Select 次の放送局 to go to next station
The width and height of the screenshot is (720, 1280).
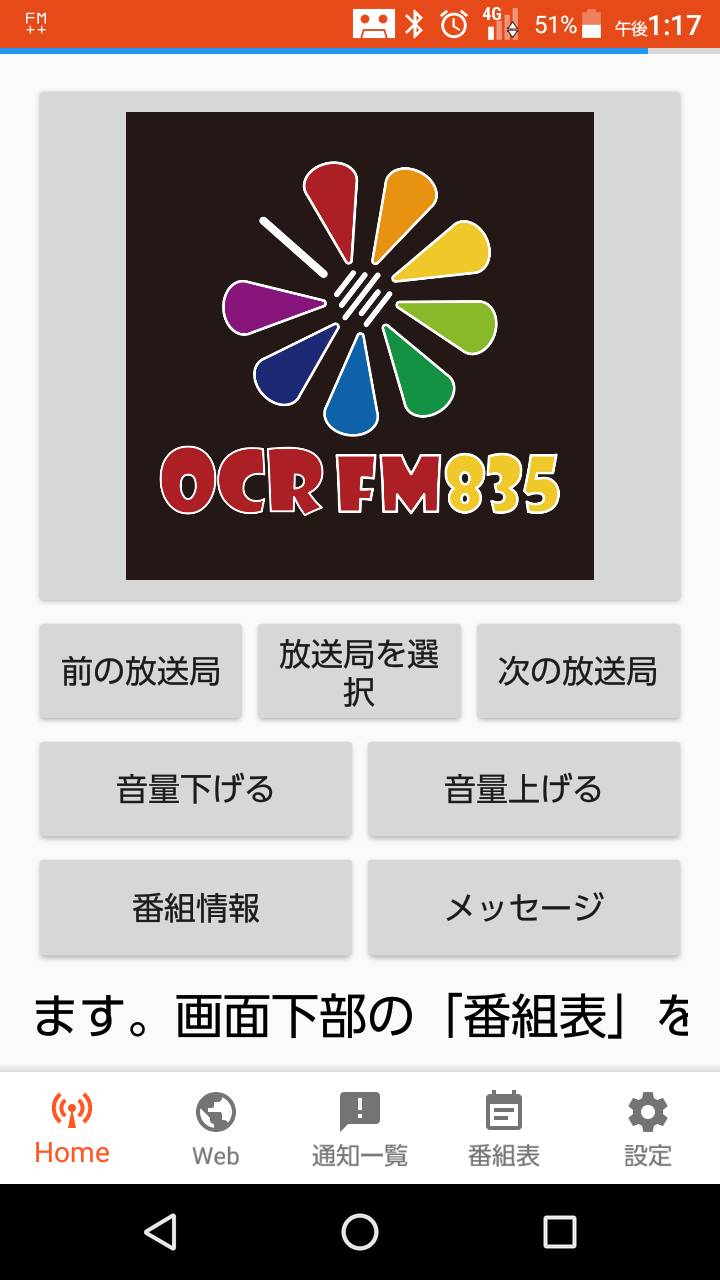[579, 671]
